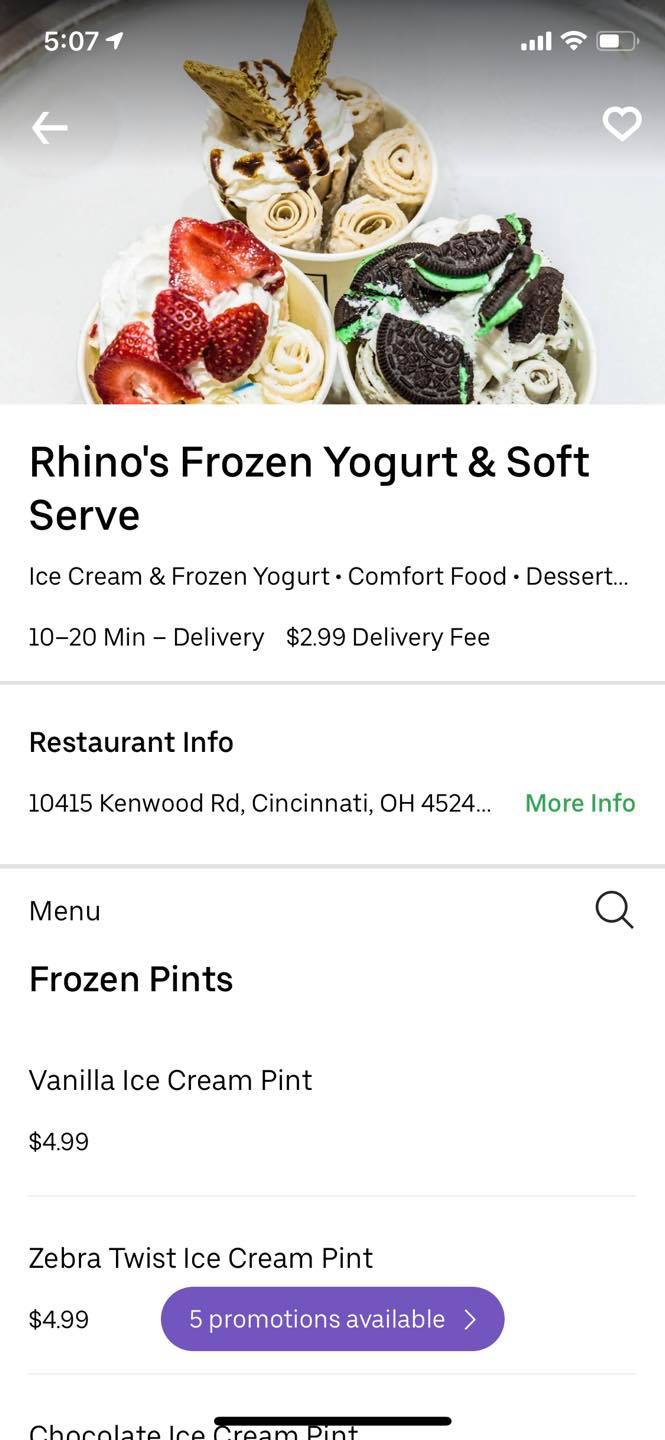View the 5 promotions available

(x=332, y=1319)
